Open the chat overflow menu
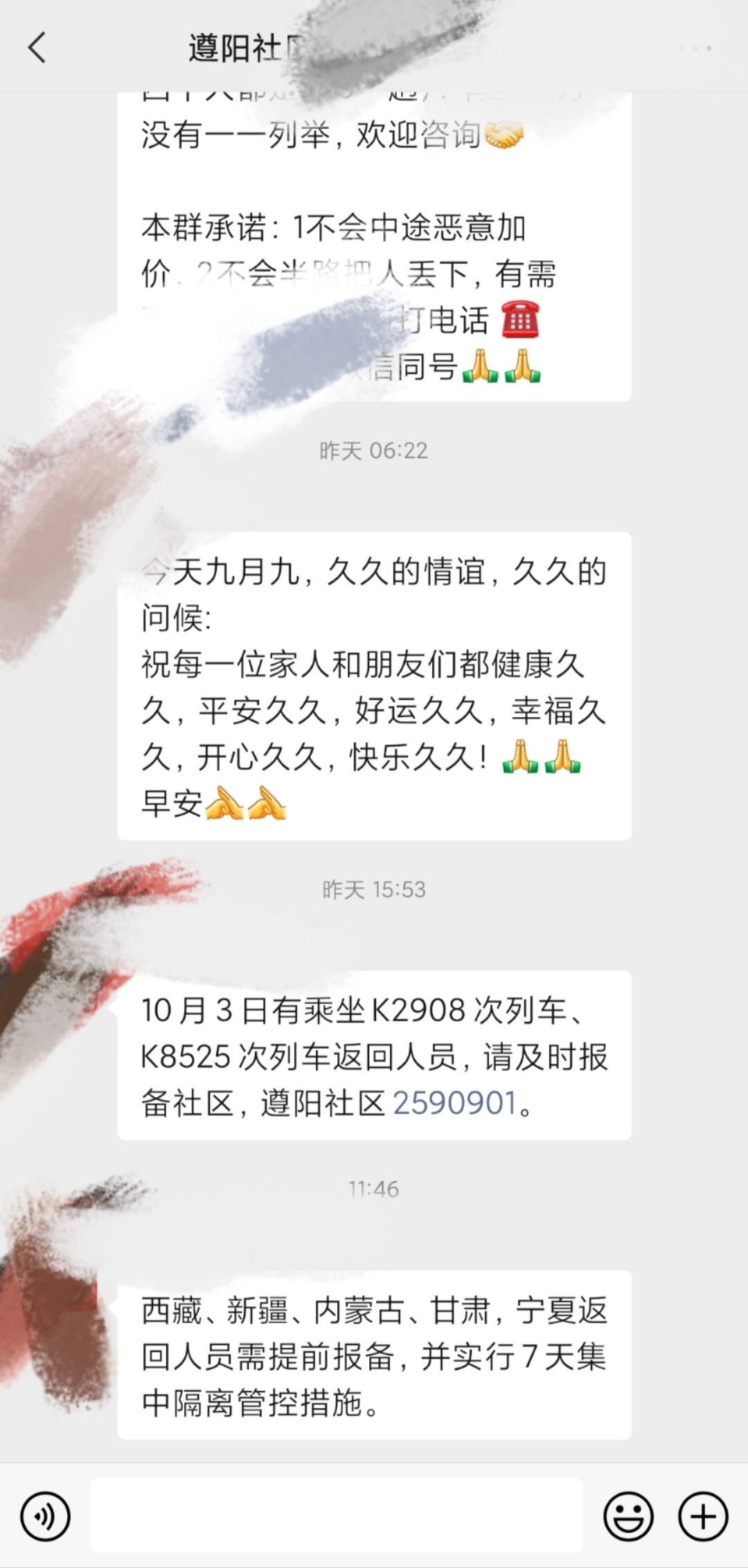This screenshot has width=748, height=1568. tap(695, 48)
